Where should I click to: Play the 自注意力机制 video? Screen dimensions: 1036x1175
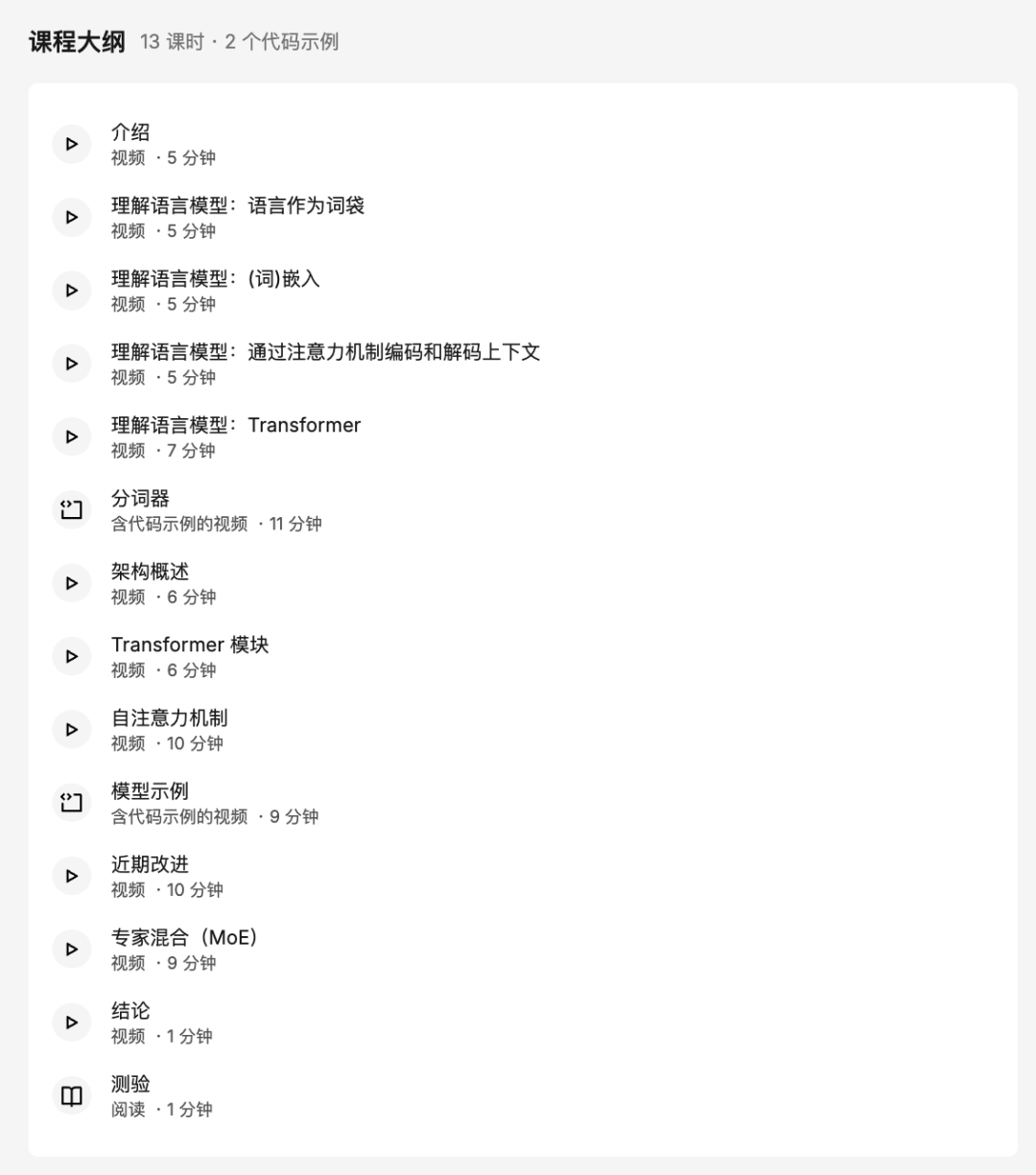(x=169, y=718)
